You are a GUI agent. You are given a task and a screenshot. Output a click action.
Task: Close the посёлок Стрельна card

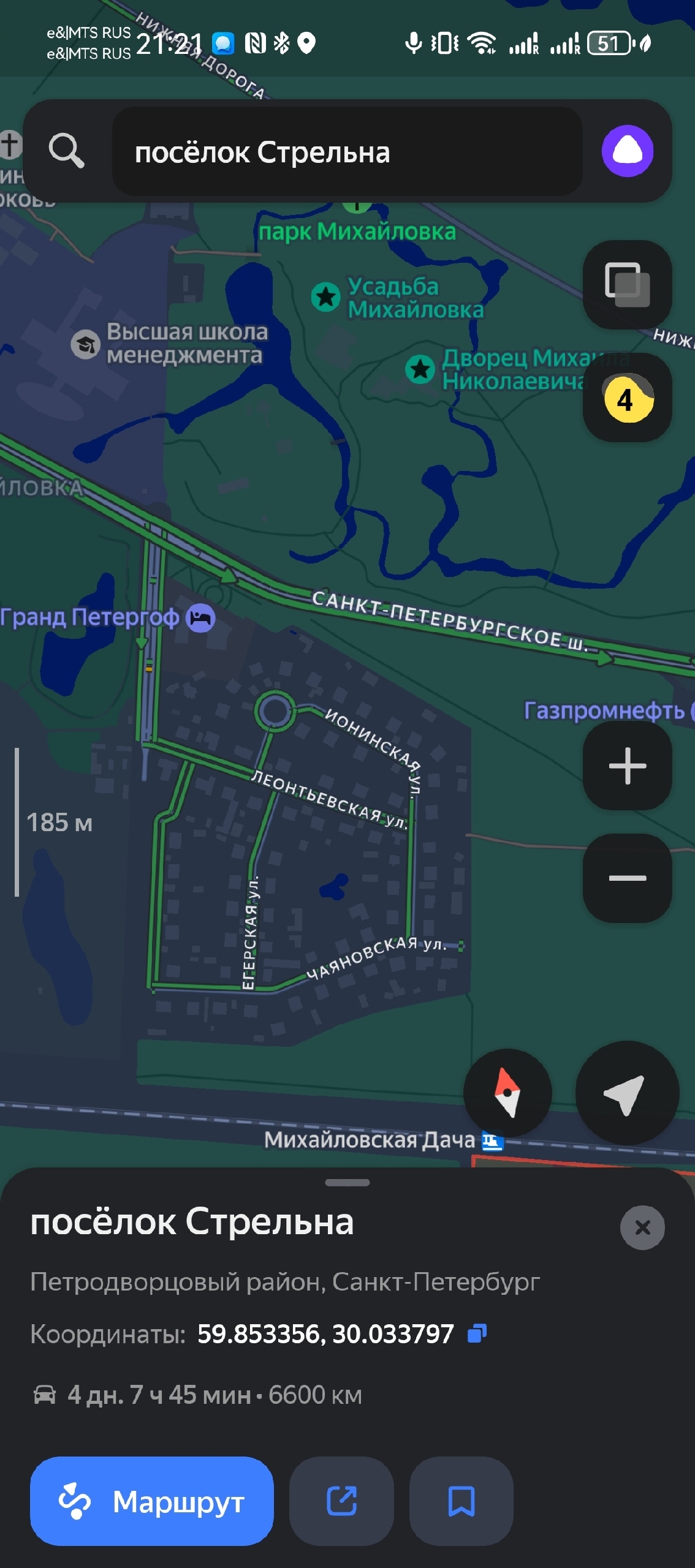(642, 1227)
